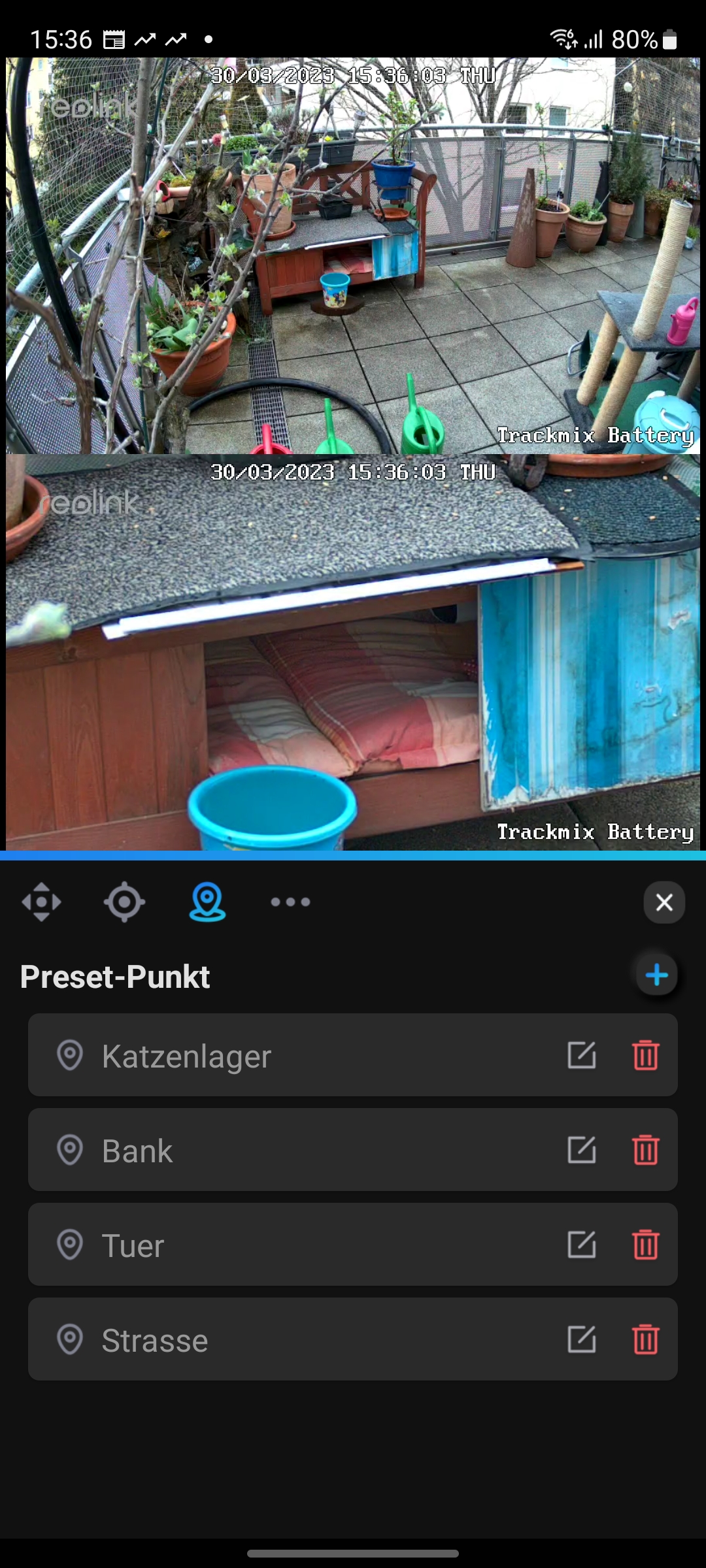Switch to the tracking target tab
The width and height of the screenshot is (706, 1568).
[124, 902]
